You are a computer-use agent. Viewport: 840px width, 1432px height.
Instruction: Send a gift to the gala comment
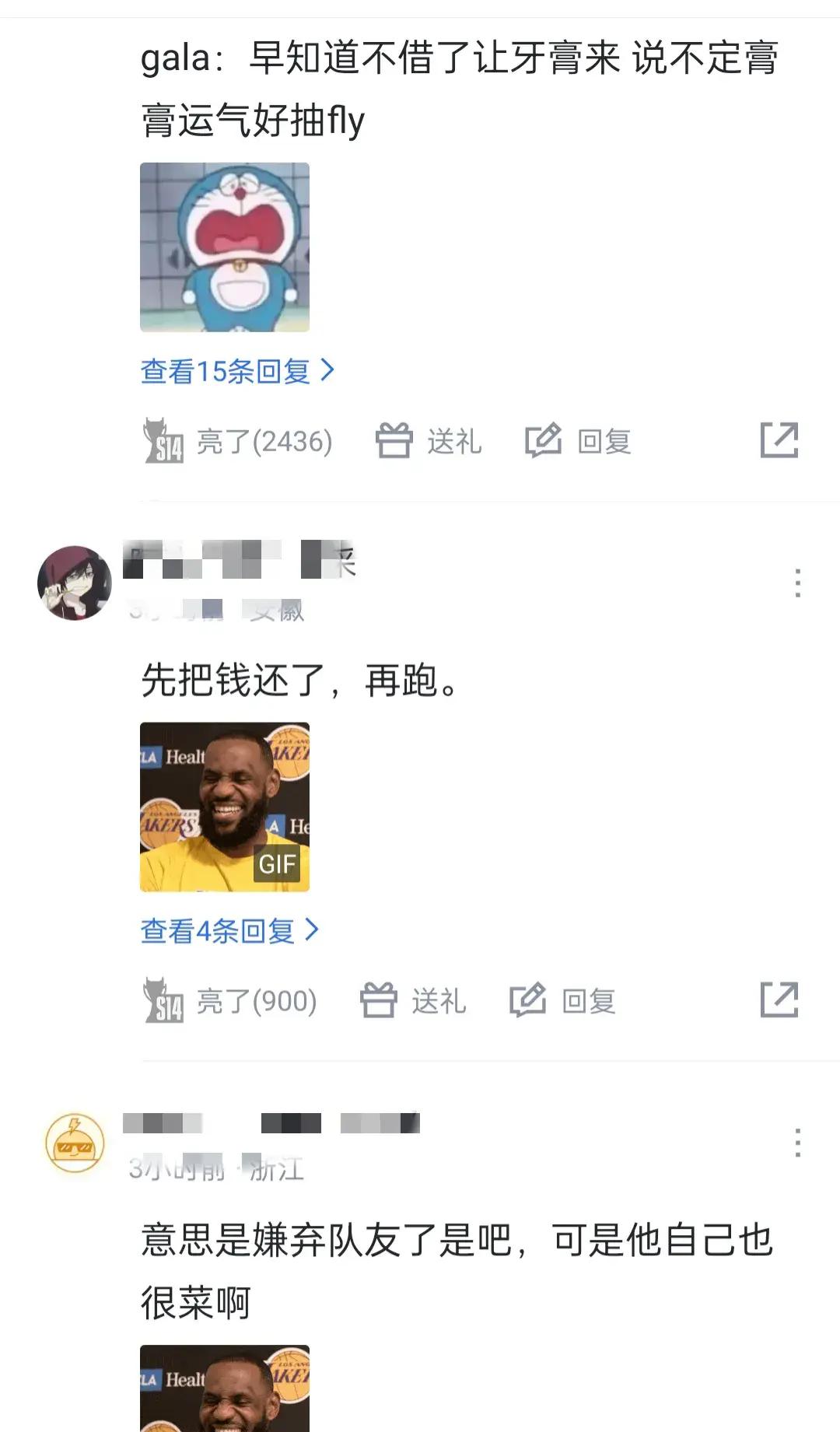point(429,441)
